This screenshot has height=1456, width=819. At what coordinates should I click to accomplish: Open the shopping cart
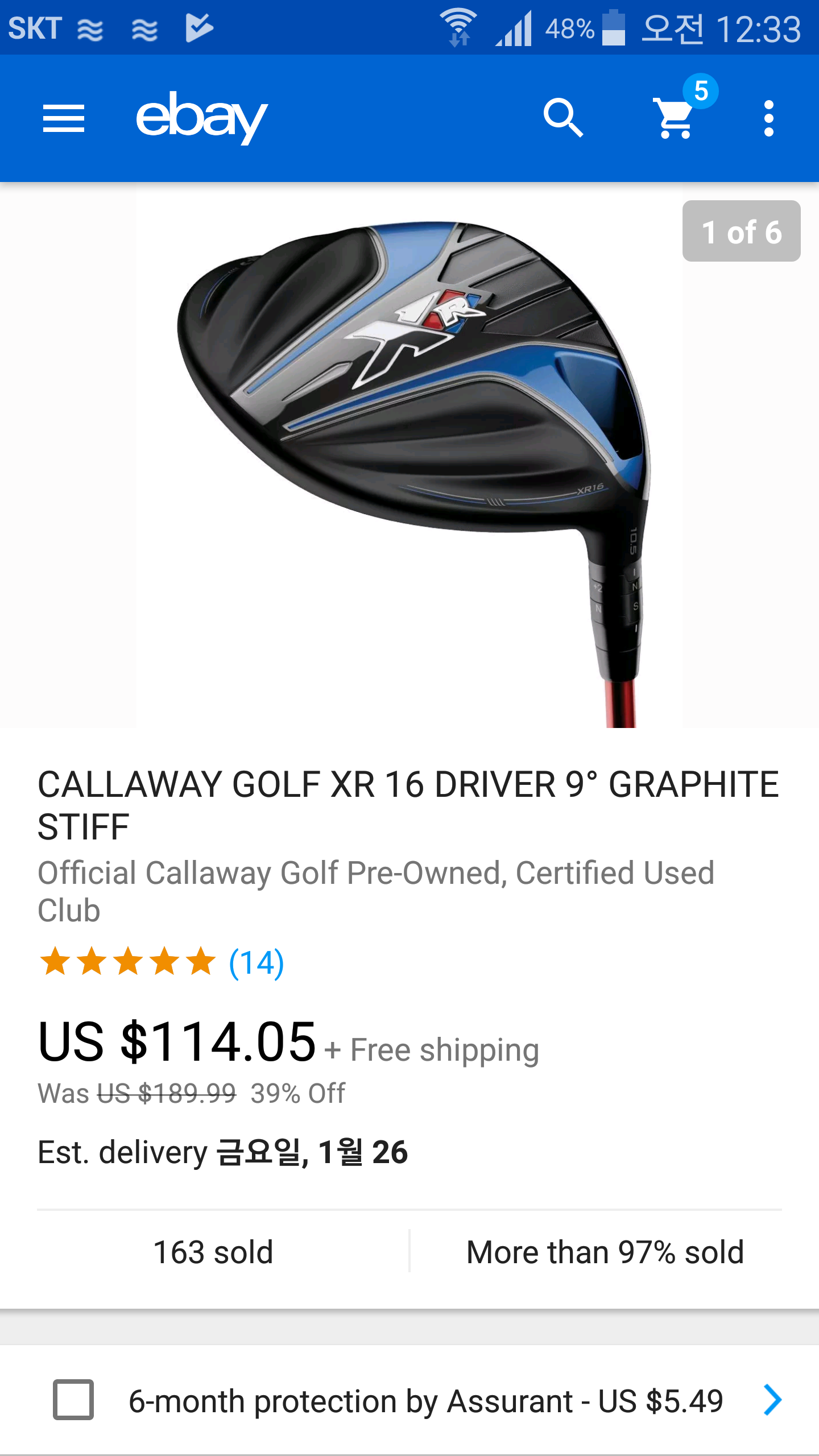[675, 118]
